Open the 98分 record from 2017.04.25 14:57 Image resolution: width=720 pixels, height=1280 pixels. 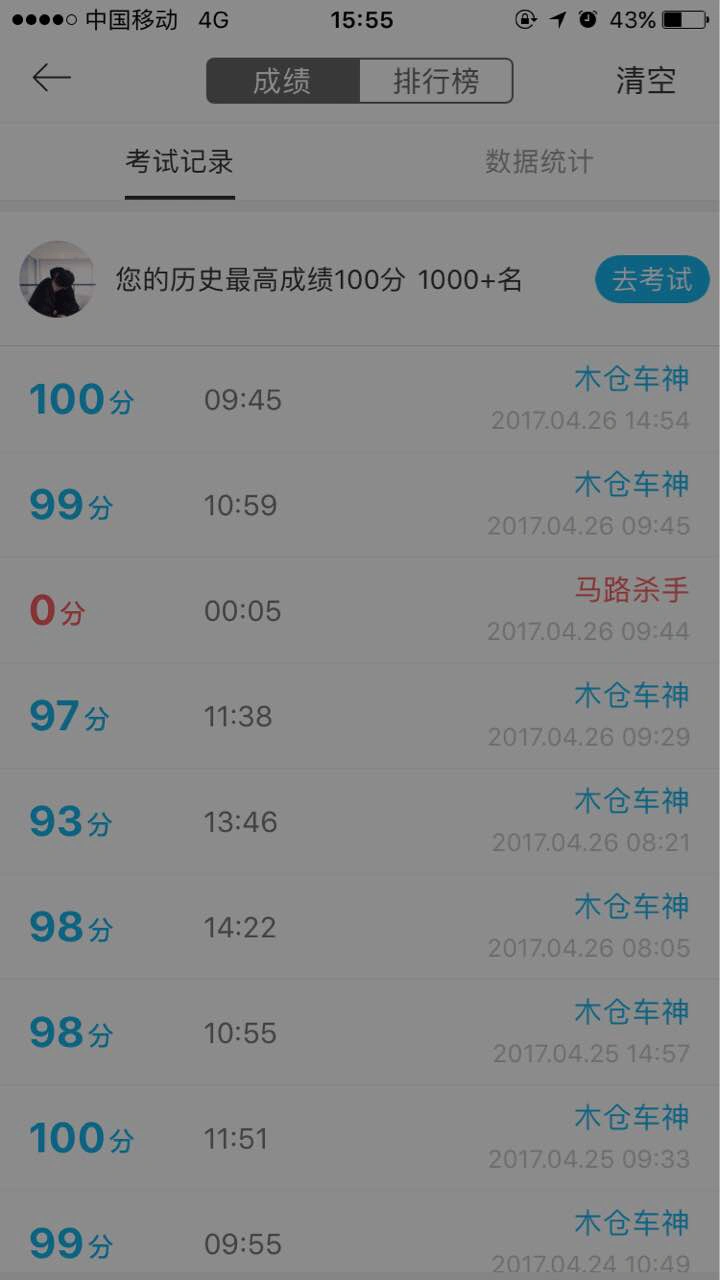[360, 1033]
